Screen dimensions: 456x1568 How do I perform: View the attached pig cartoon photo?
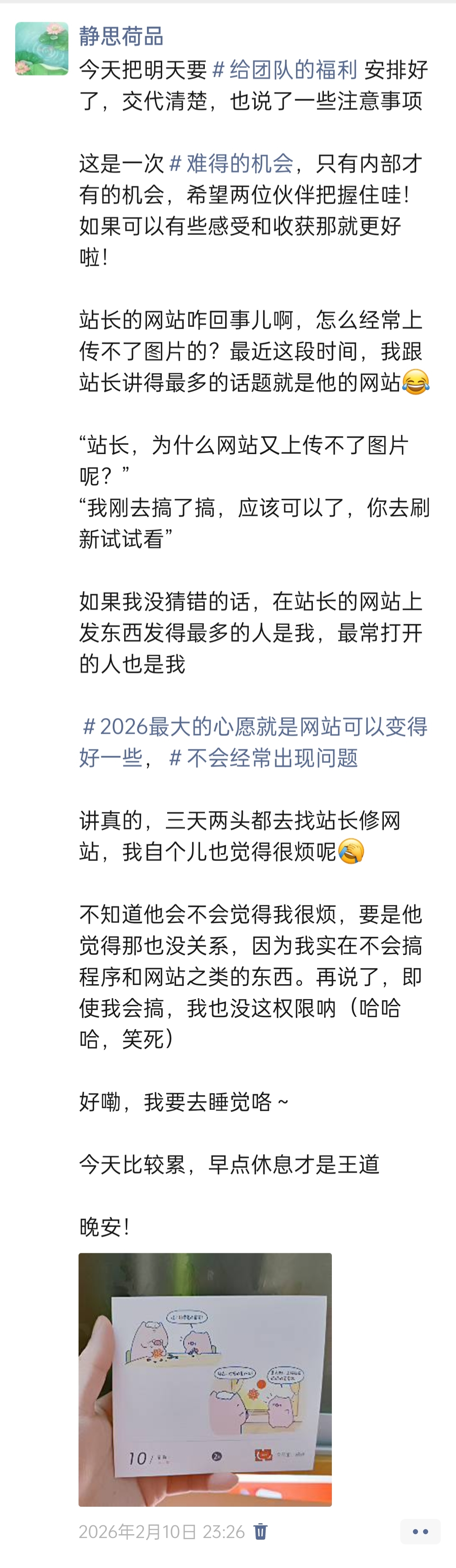(x=205, y=1379)
